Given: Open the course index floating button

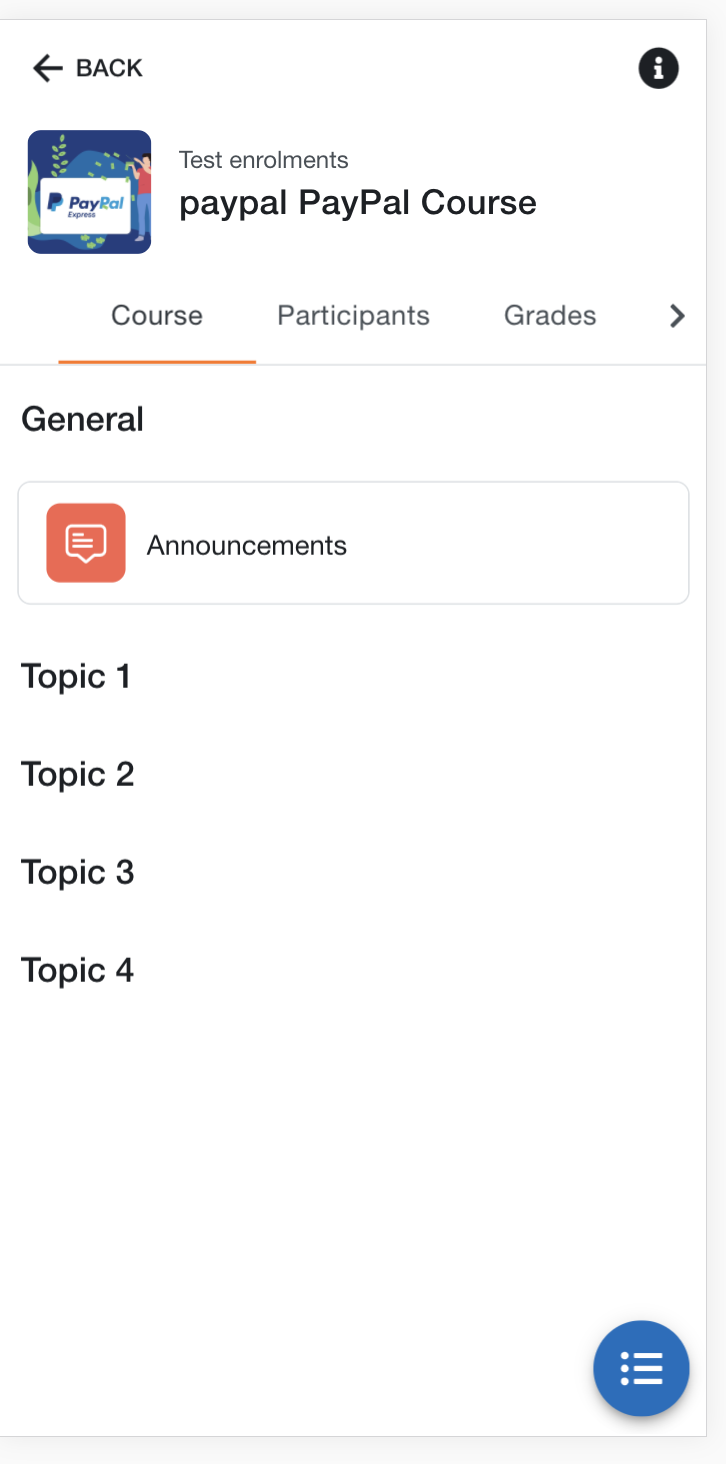Looking at the screenshot, I should click(x=641, y=1368).
